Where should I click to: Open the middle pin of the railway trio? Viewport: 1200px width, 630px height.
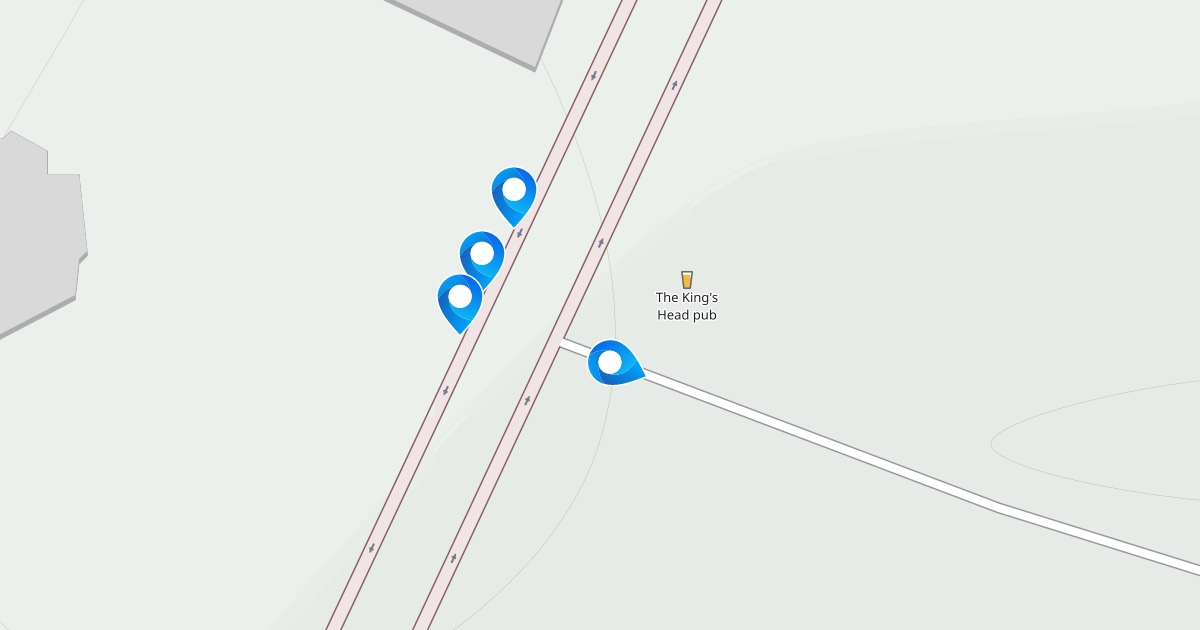(x=482, y=255)
